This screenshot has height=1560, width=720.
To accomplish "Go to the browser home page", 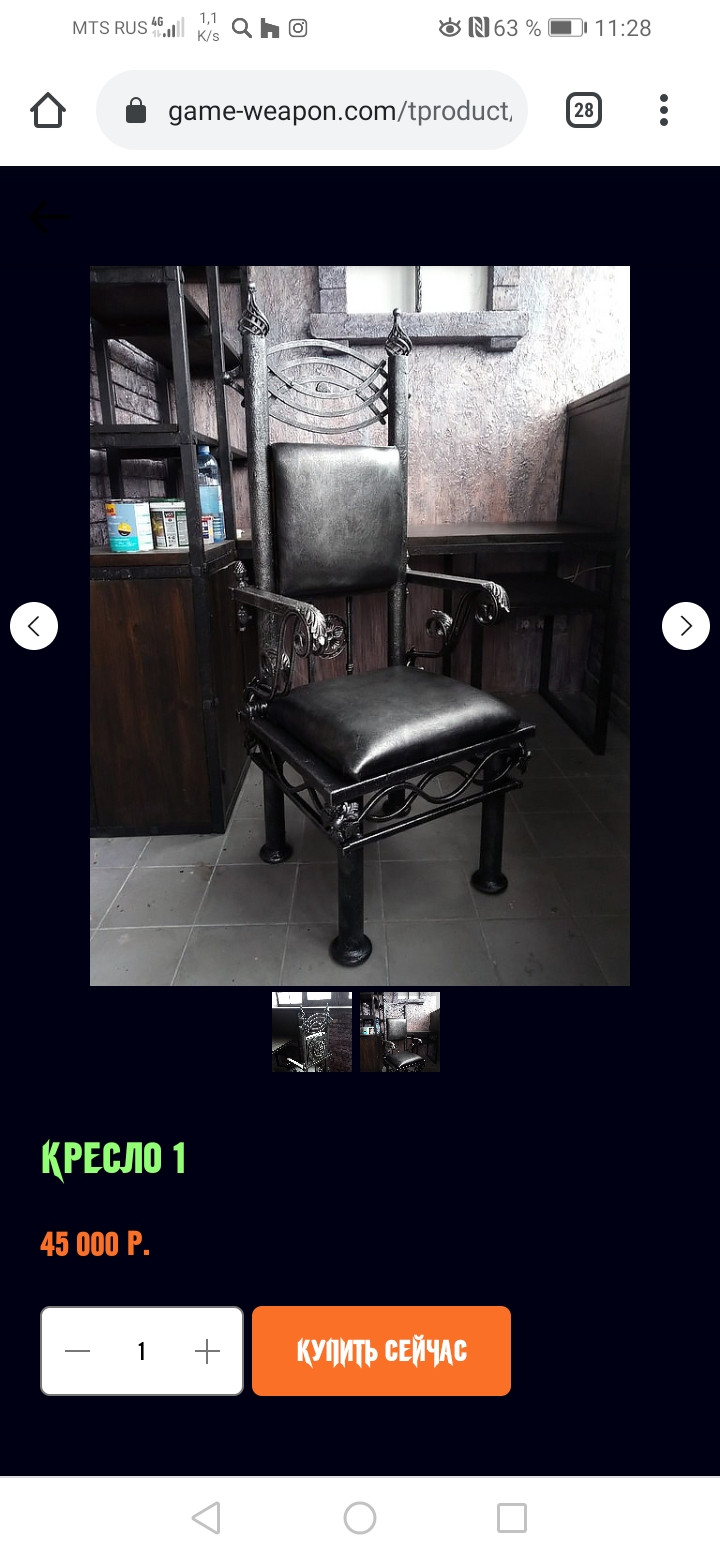I will pyautogui.click(x=48, y=110).
